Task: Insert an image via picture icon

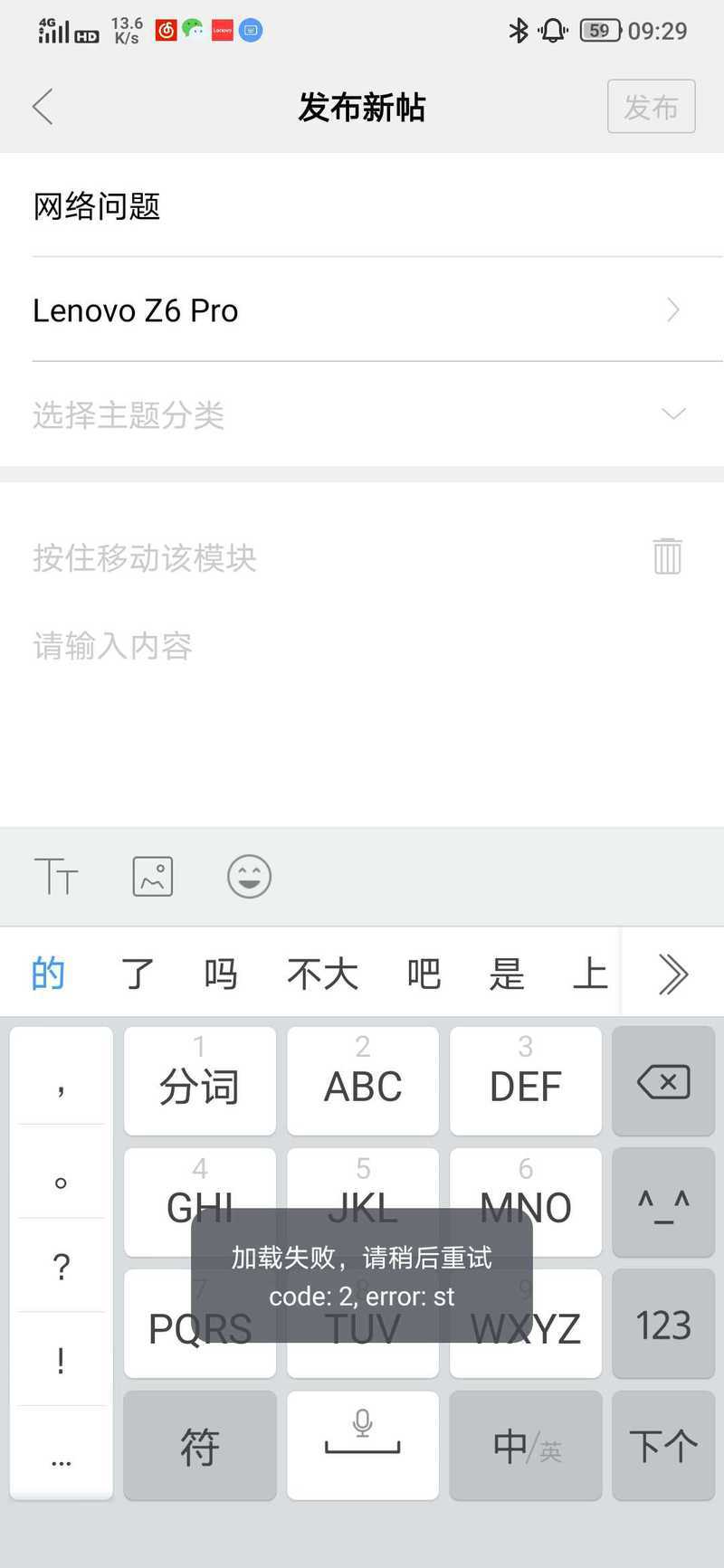Action: coord(153,876)
